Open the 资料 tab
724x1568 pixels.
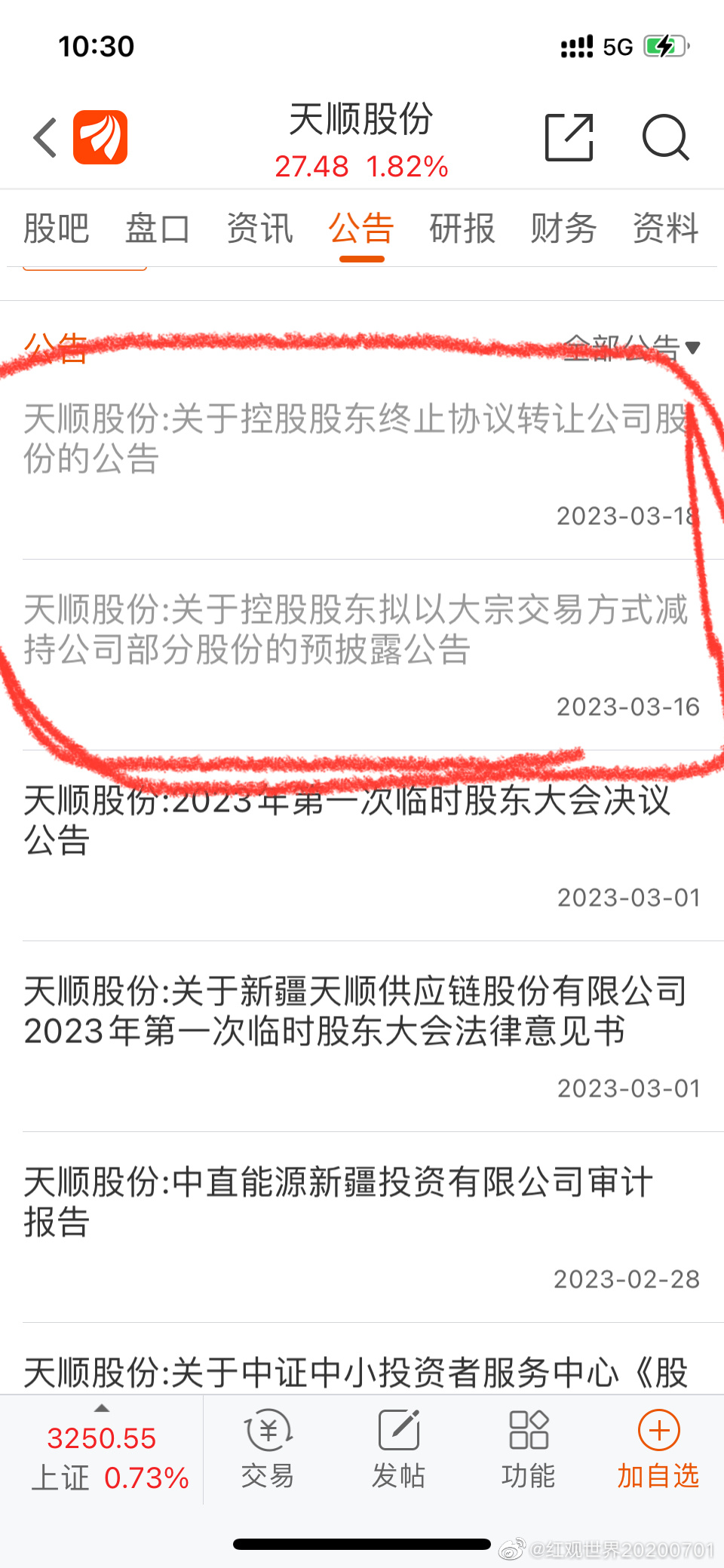pyautogui.click(x=666, y=228)
